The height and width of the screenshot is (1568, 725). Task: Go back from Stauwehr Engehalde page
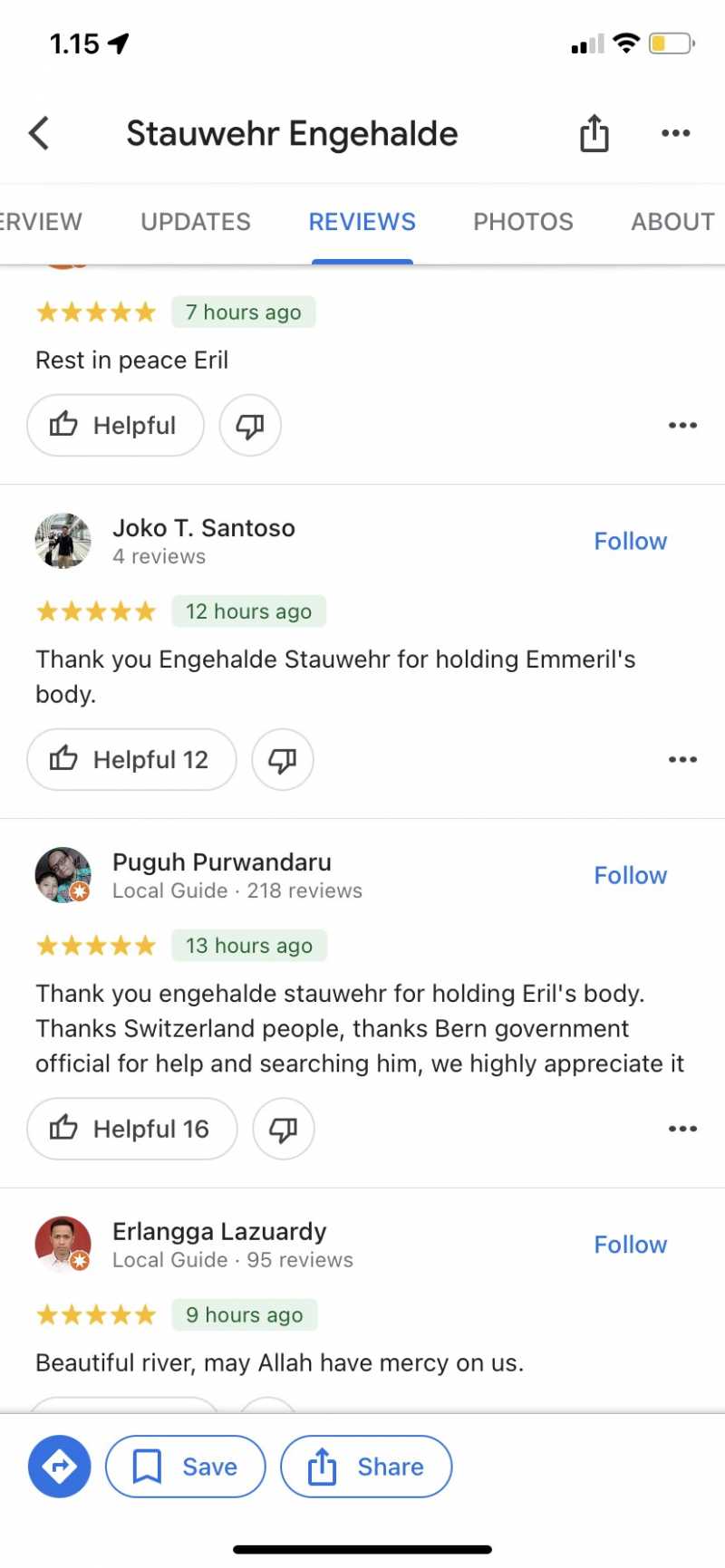click(x=39, y=133)
